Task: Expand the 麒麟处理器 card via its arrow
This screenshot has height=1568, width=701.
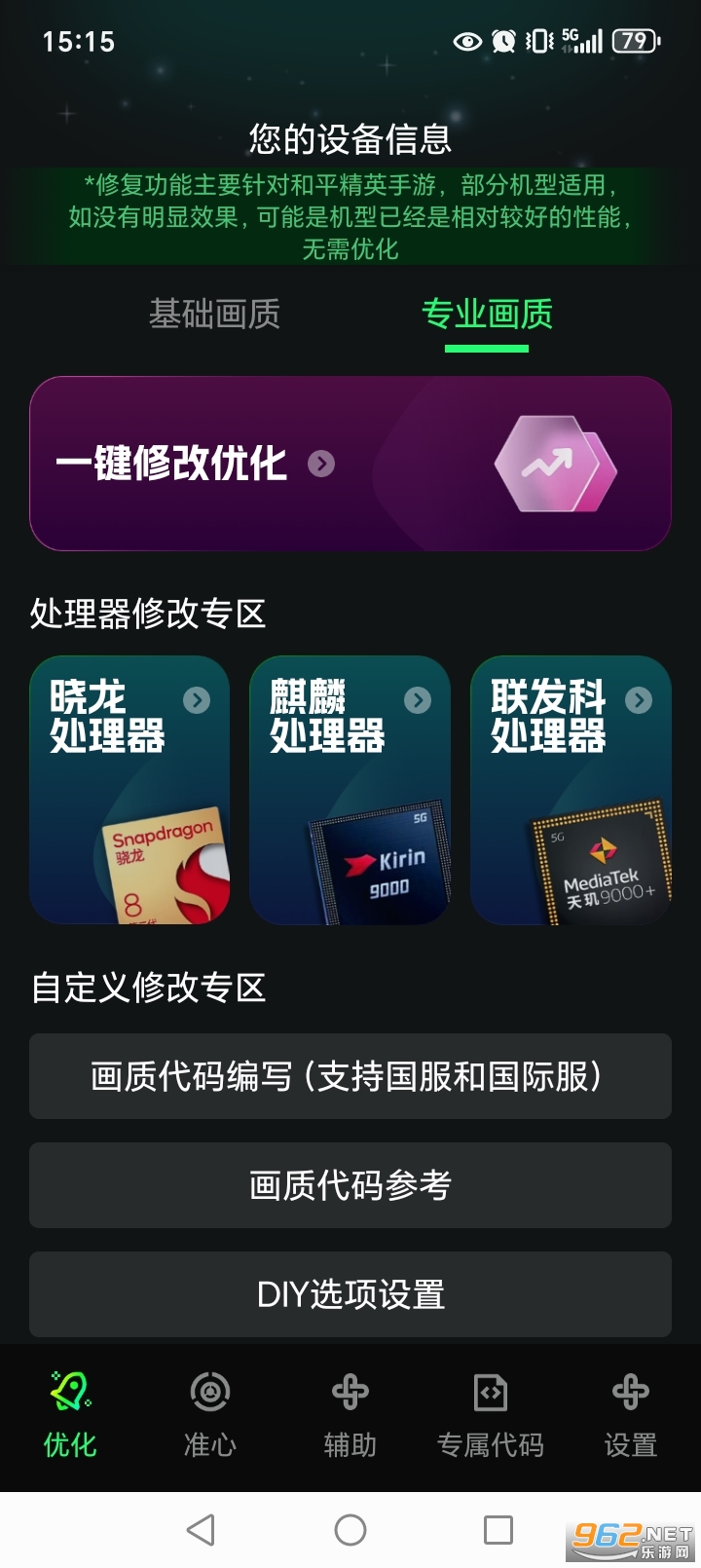Action: pos(419,699)
